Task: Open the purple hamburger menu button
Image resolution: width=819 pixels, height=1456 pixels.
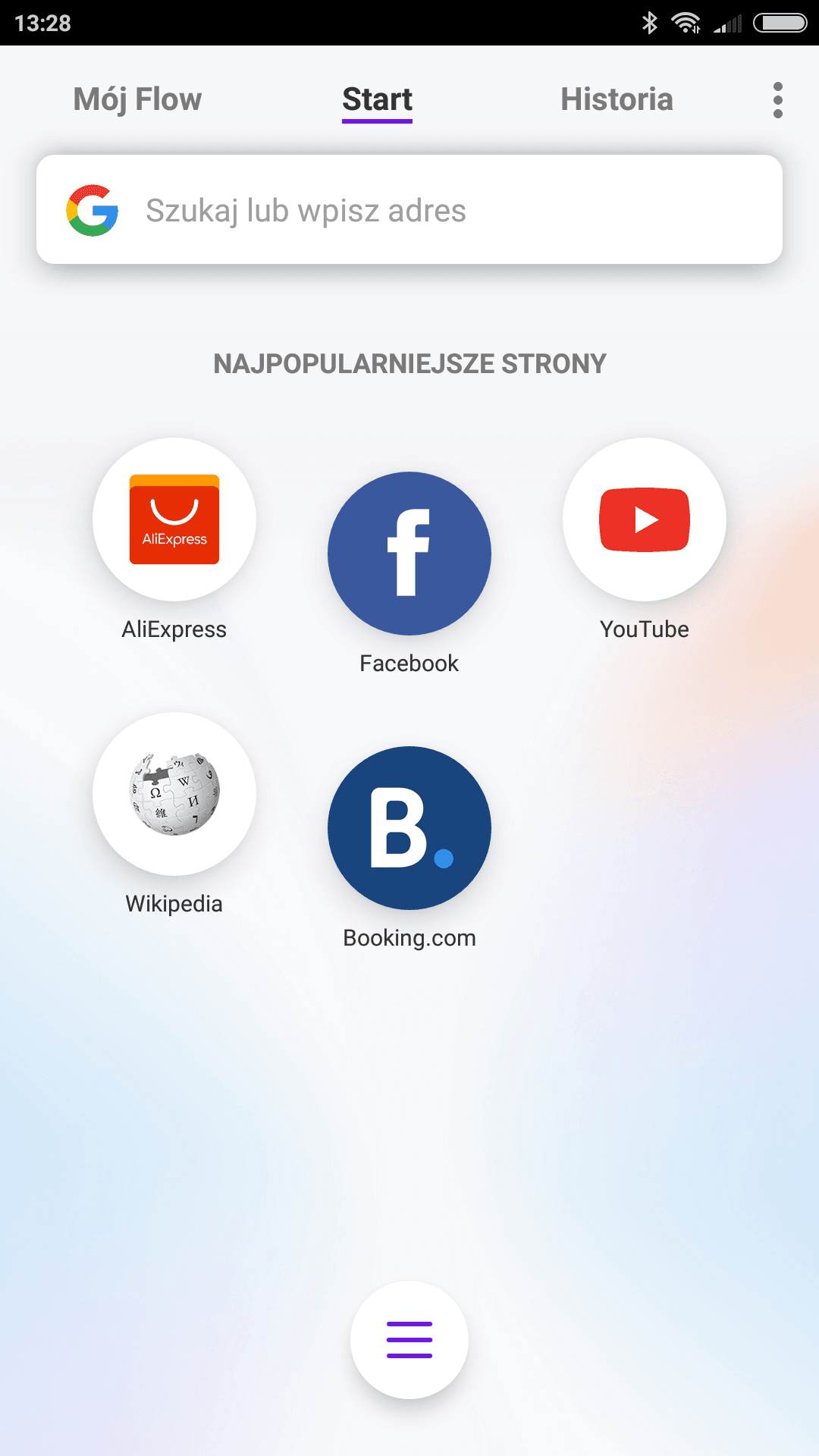Action: [409, 1340]
